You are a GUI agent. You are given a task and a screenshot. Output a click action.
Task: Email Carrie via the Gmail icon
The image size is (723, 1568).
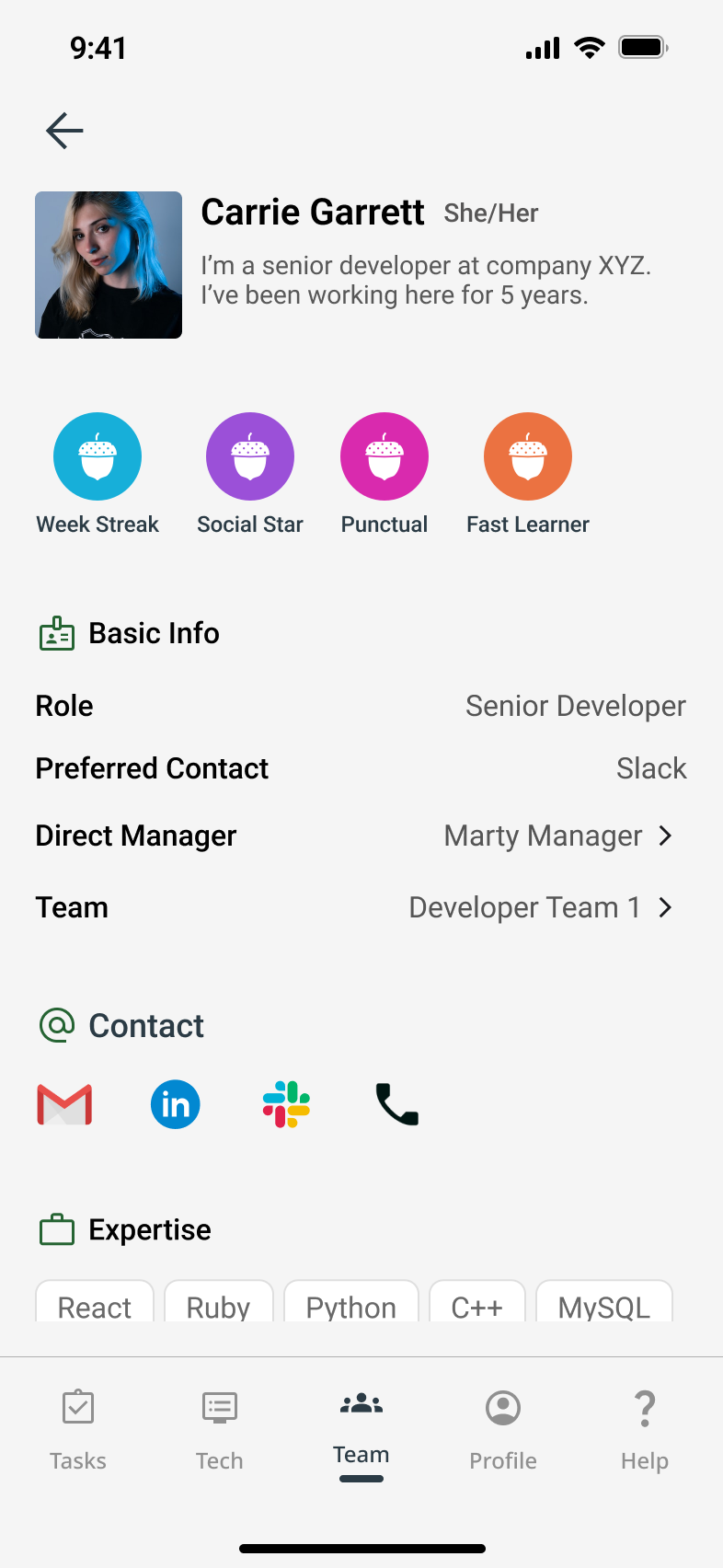64,1104
